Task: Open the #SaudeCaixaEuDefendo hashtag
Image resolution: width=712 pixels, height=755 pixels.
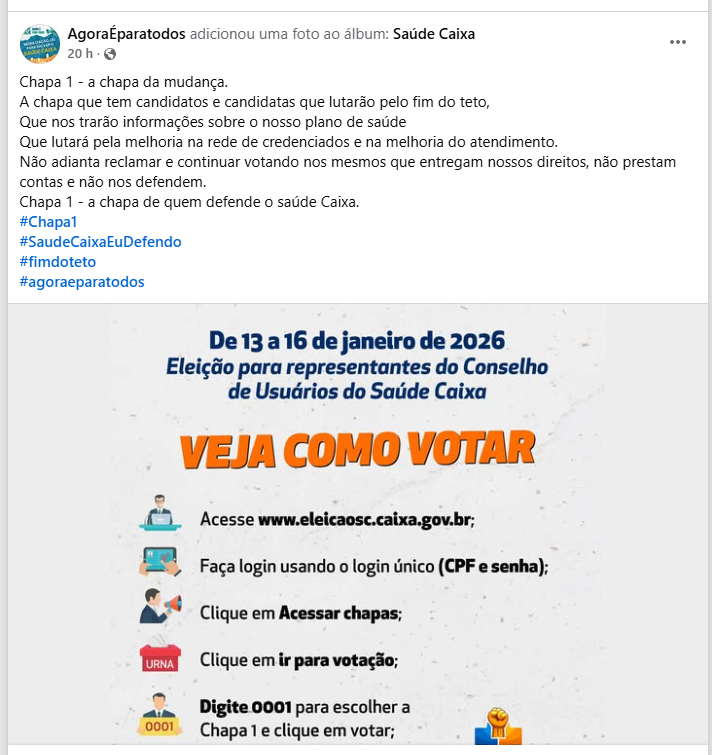Action: (x=100, y=242)
